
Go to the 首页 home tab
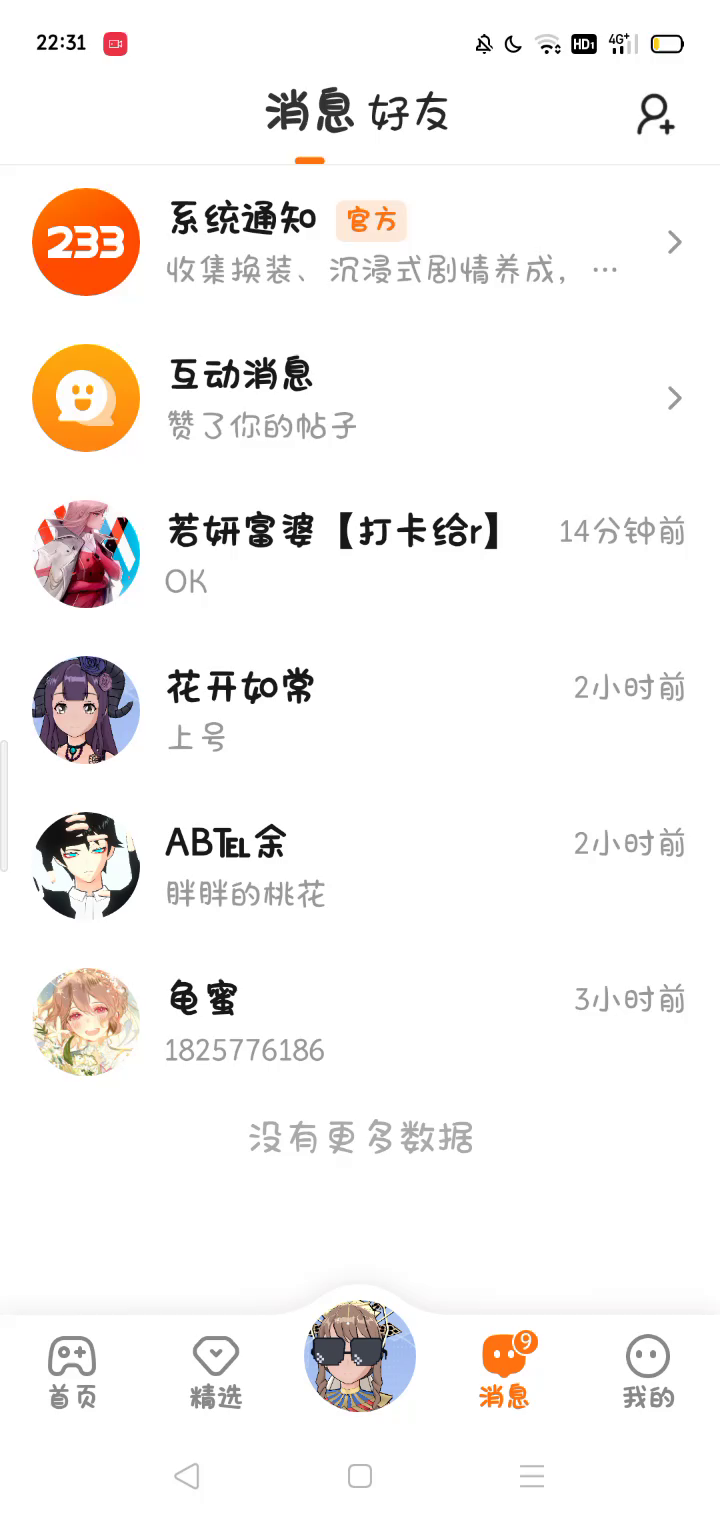click(72, 1372)
